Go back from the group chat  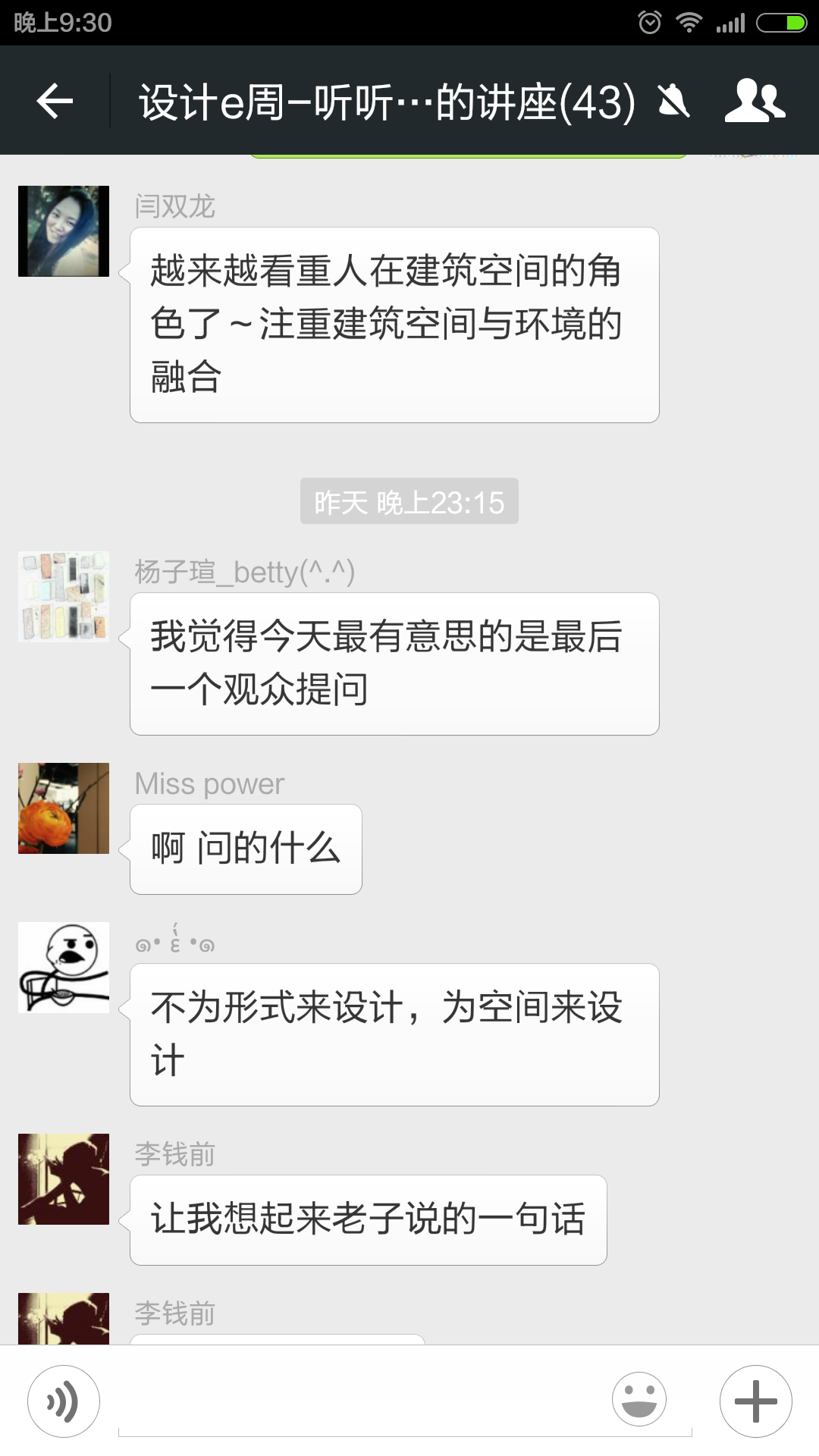[55, 101]
